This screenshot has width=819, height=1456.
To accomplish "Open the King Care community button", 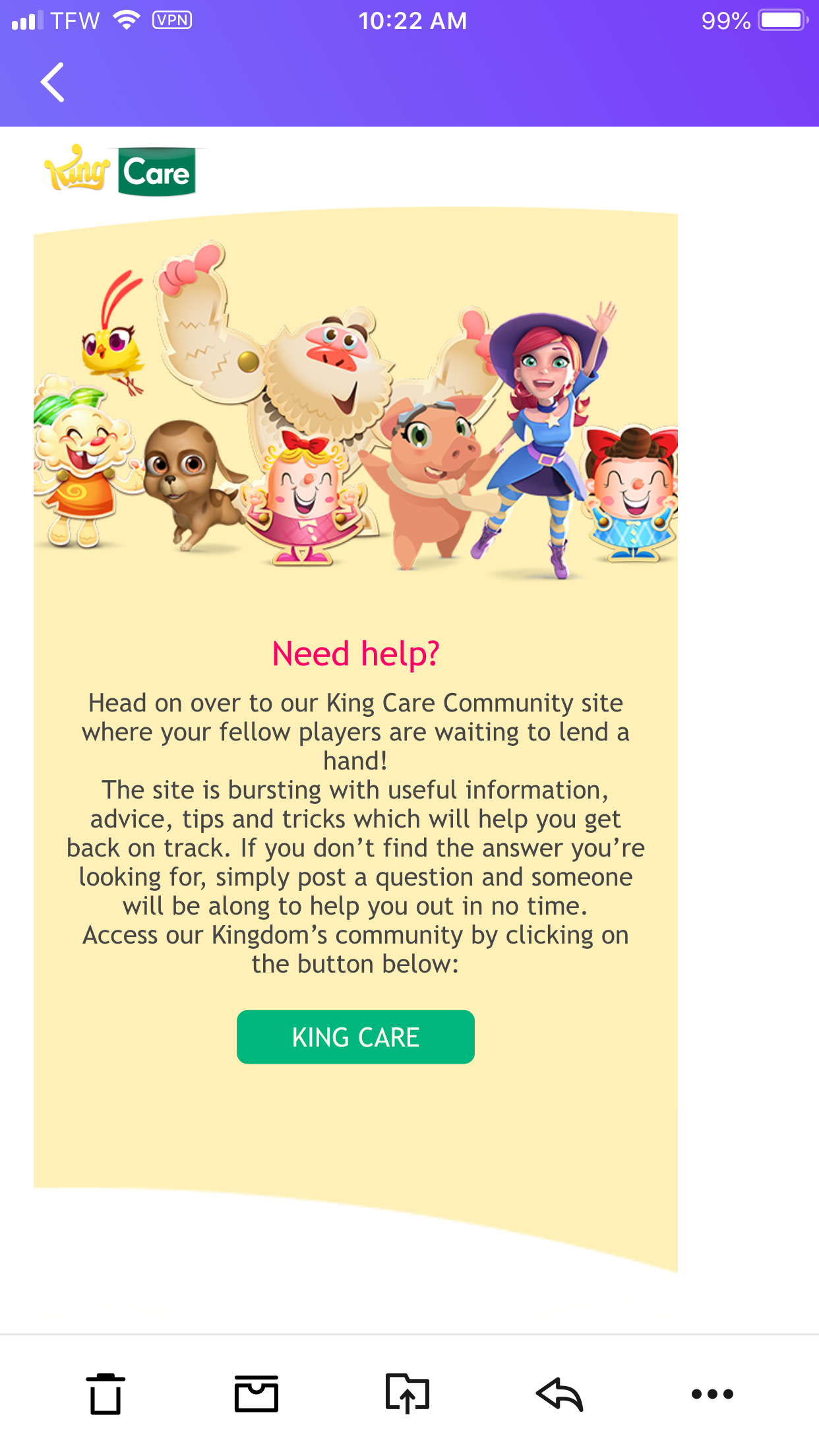I will coord(355,1037).
